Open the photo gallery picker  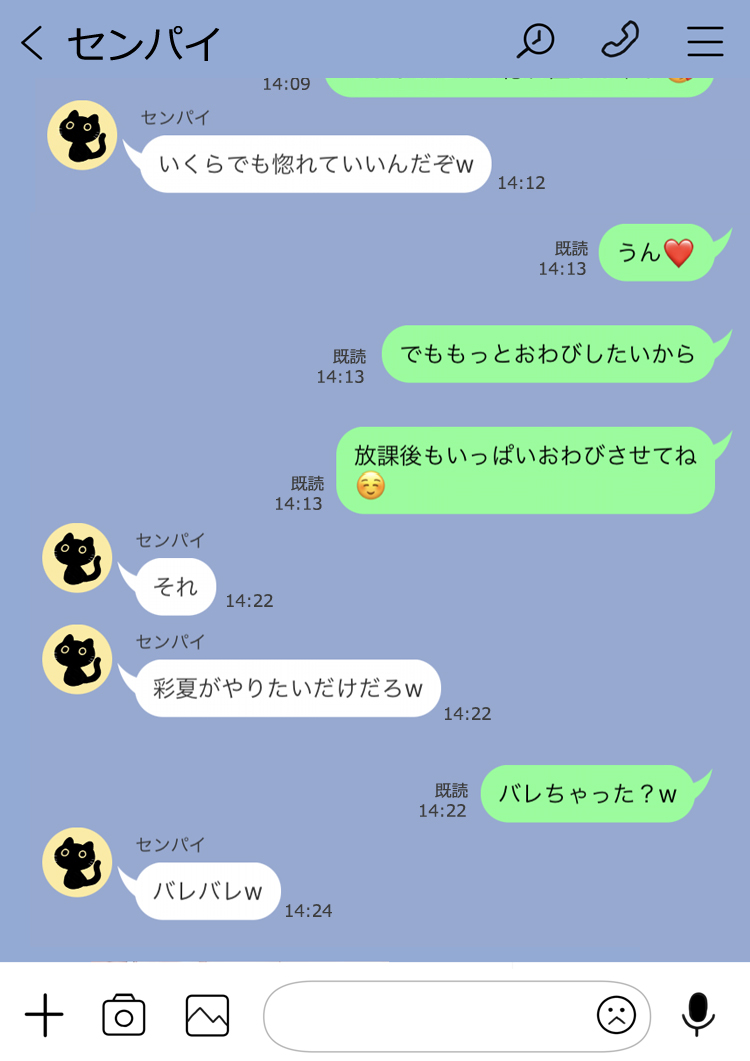pos(207,1016)
